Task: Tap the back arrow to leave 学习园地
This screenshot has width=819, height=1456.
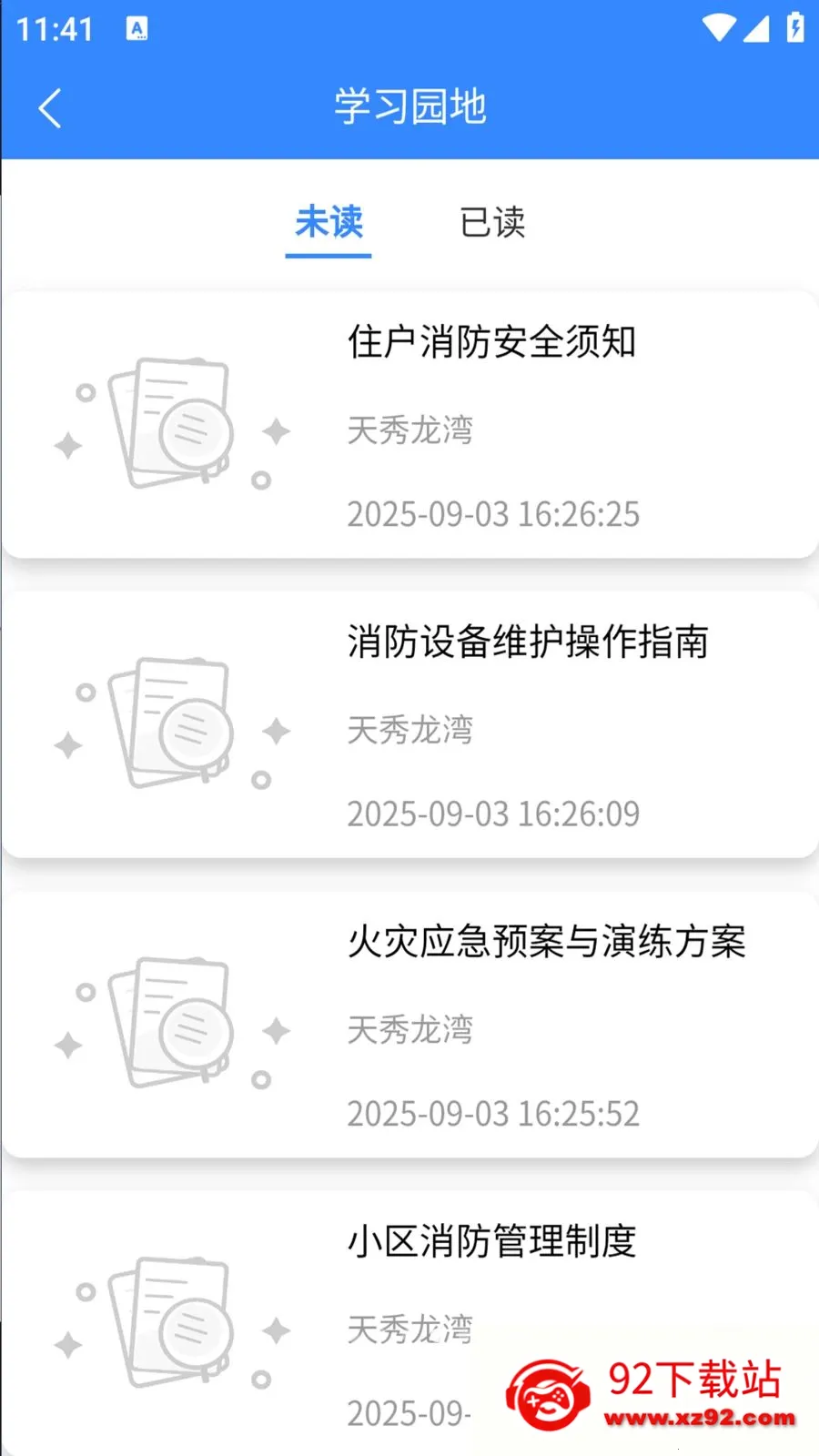Action: tap(50, 107)
